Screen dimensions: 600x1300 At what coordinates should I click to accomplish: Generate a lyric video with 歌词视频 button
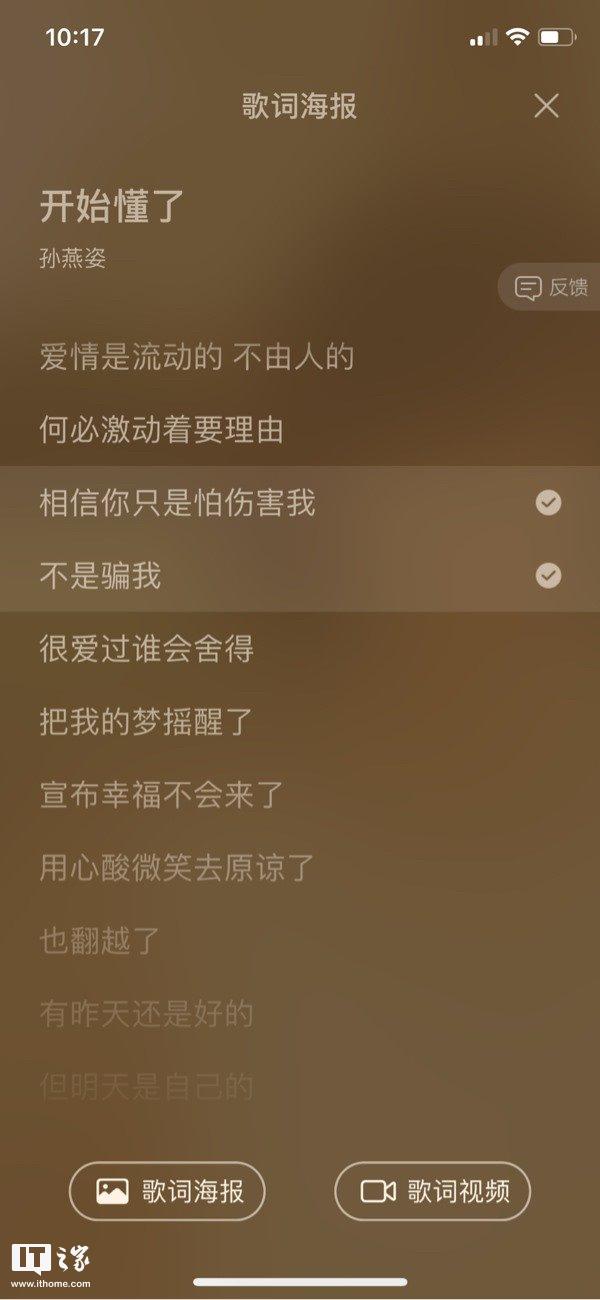point(432,1191)
